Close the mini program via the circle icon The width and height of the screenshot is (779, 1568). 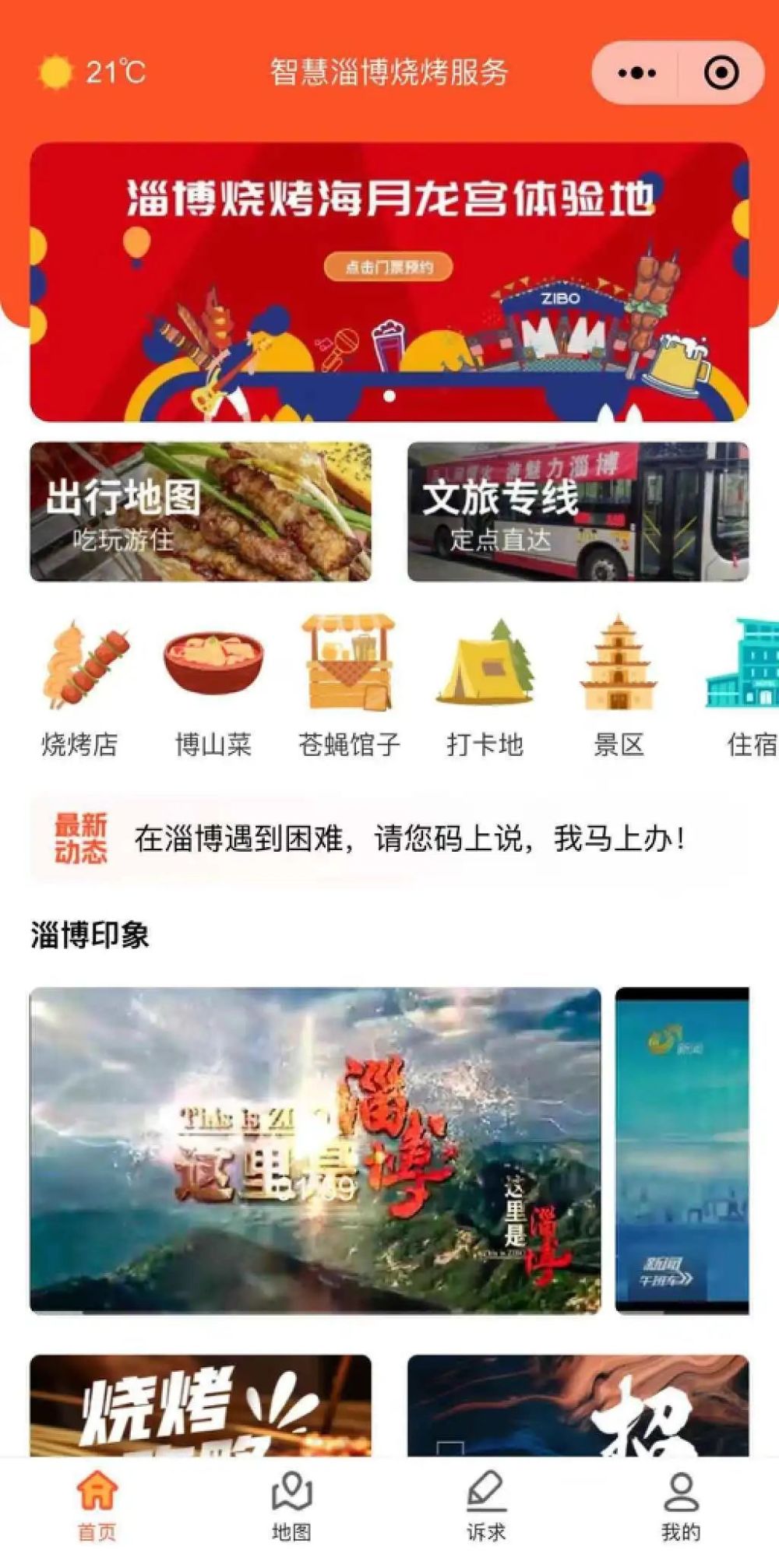point(721,73)
